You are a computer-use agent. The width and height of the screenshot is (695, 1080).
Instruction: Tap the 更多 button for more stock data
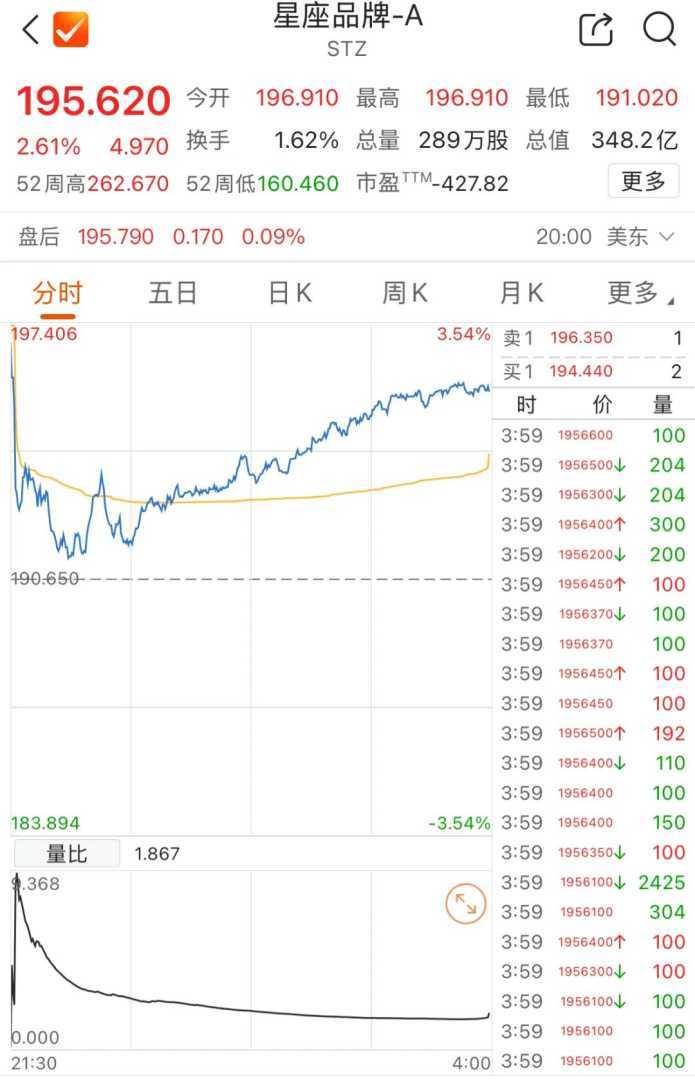point(642,181)
